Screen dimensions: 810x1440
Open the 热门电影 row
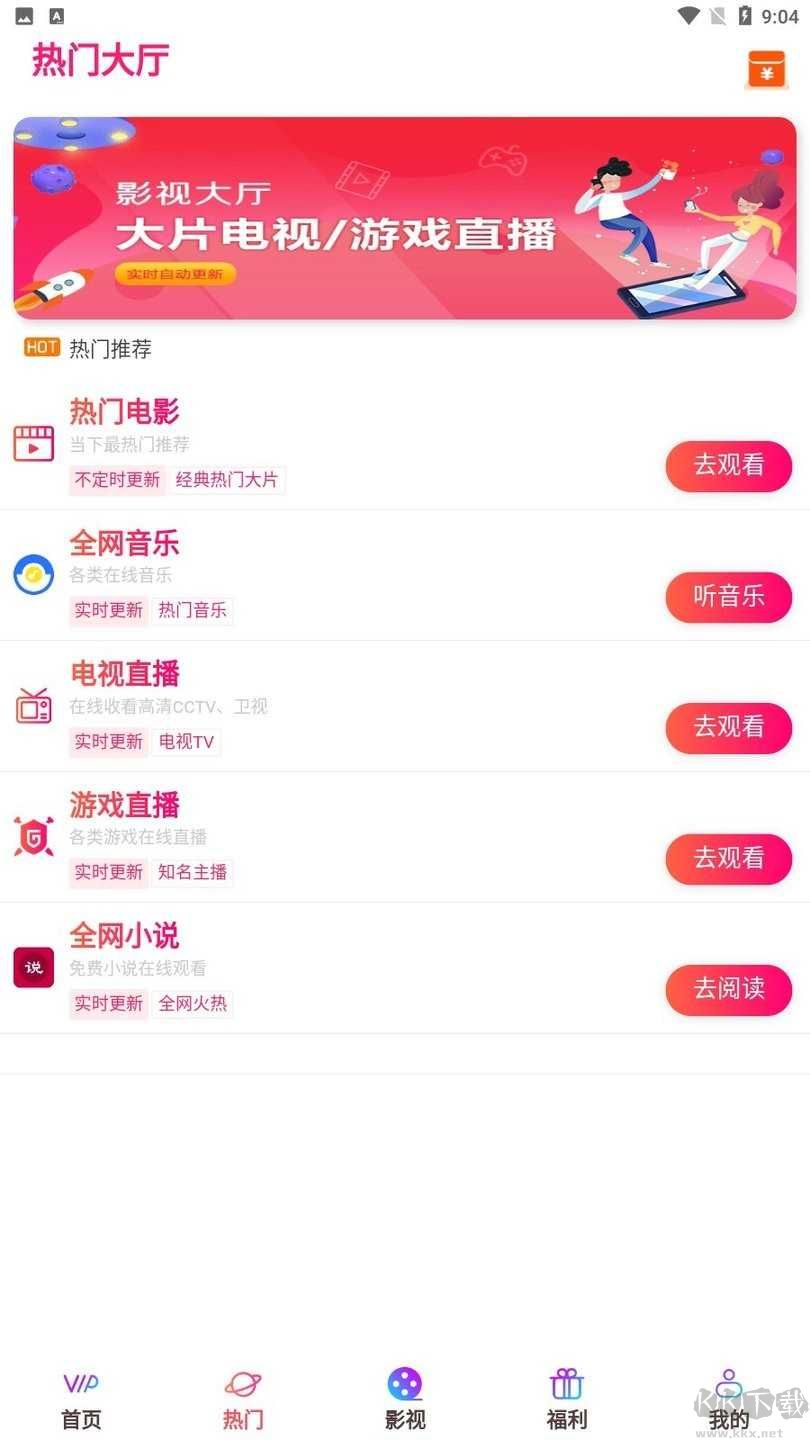(x=300, y=444)
